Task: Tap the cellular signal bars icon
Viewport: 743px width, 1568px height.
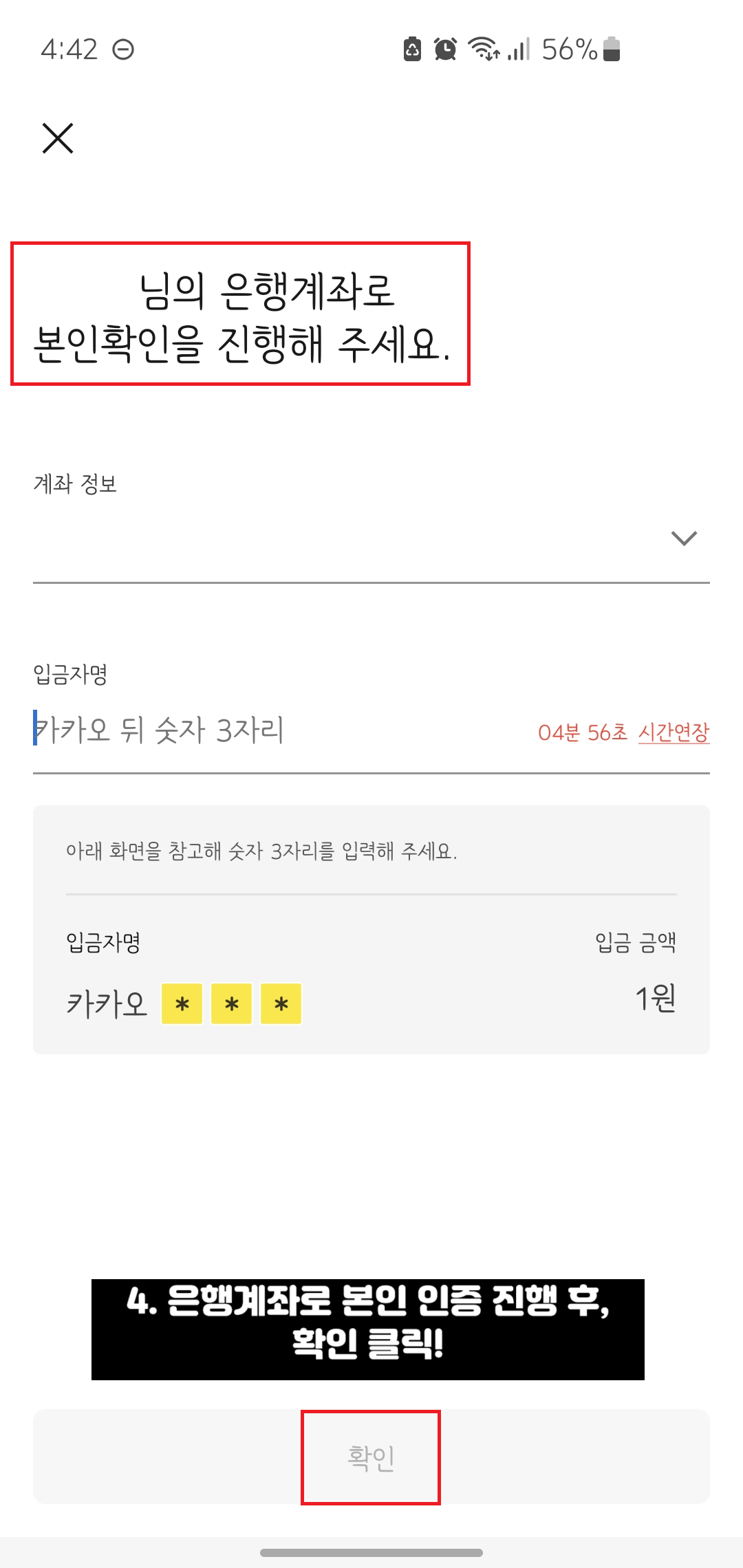Action: 520,50
